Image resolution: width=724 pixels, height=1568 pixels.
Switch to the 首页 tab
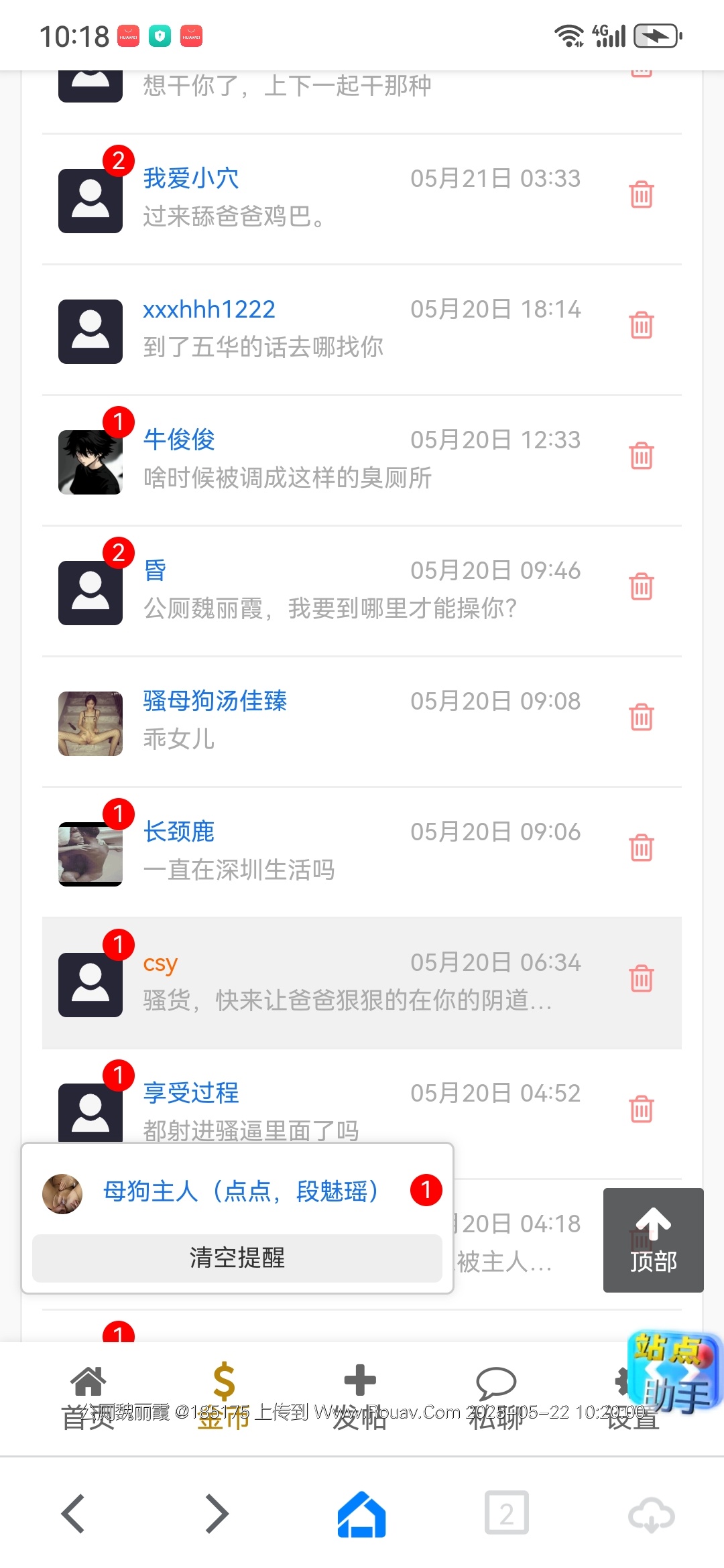pyautogui.click(x=88, y=1396)
